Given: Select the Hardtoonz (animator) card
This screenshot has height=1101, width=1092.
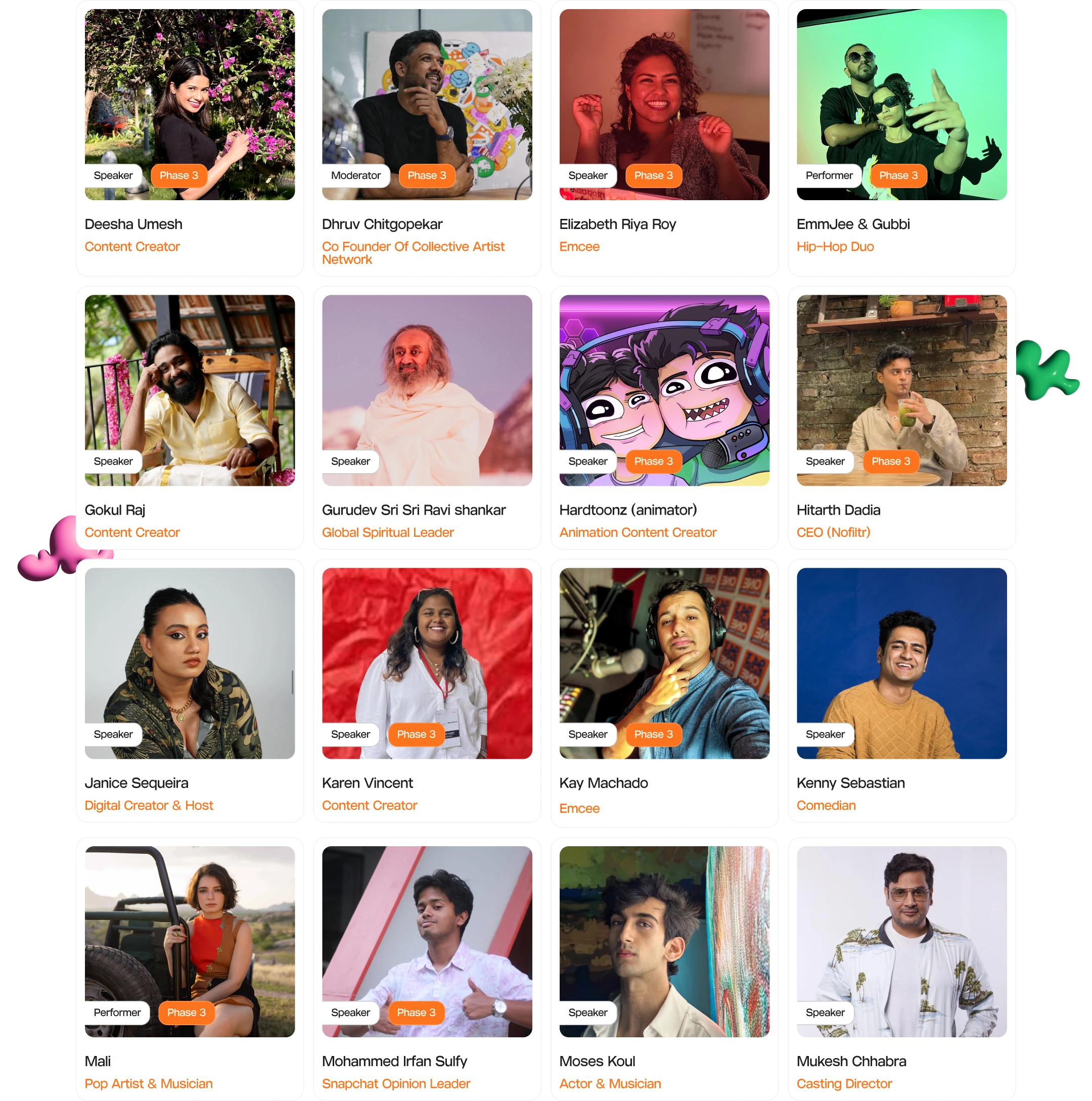Looking at the screenshot, I should (x=664, y=390).
